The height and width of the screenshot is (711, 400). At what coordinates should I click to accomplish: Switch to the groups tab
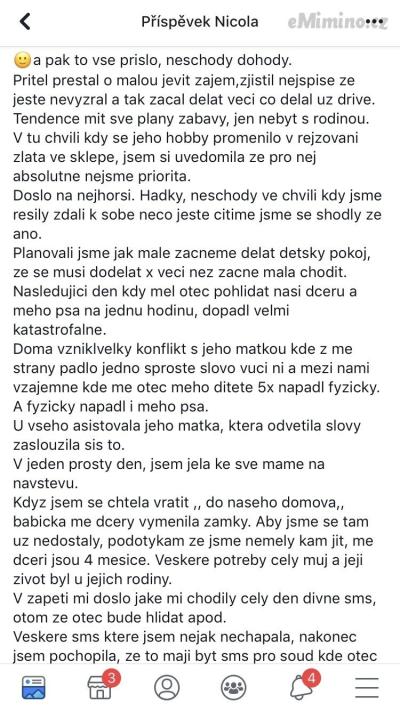point(234,687)
